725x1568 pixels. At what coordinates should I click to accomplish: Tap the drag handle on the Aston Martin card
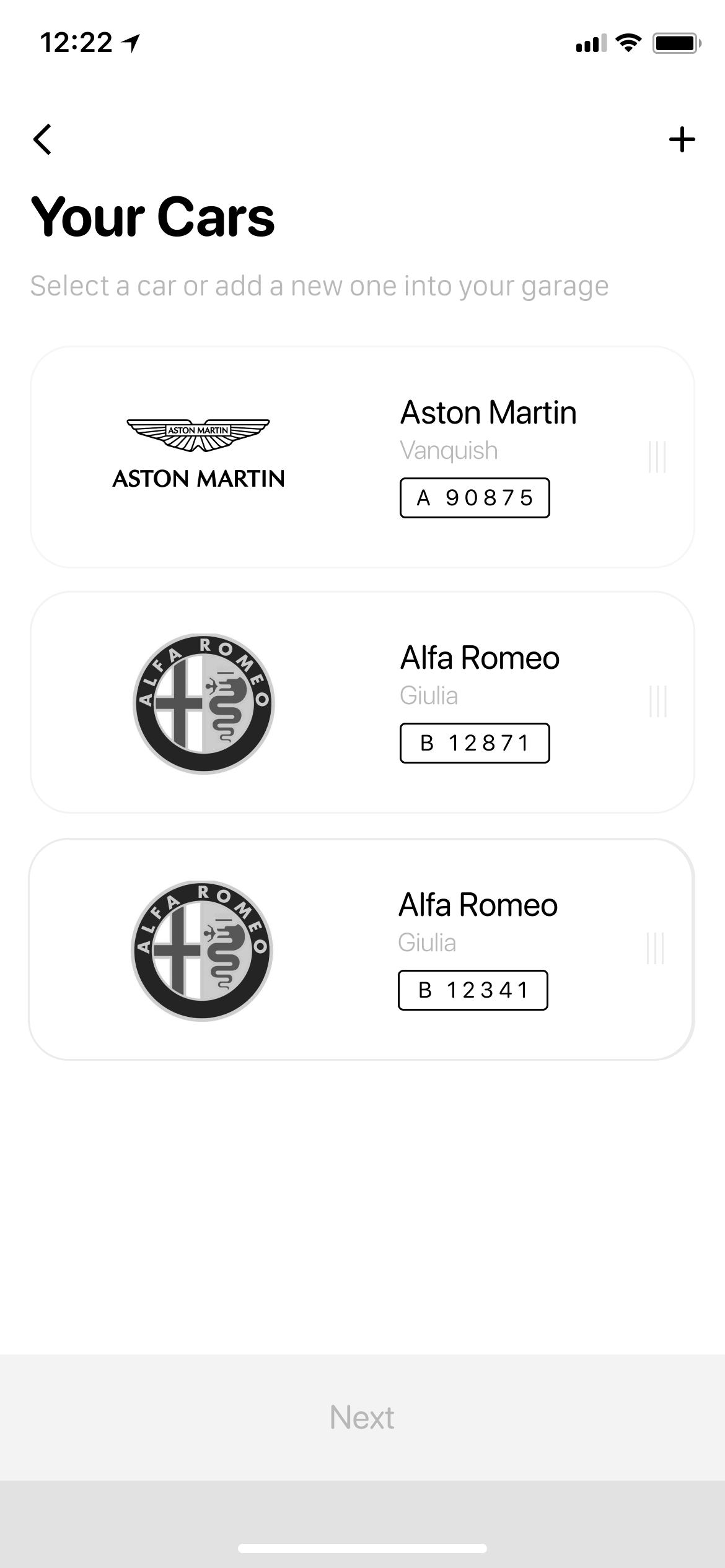pyautogui.click(x=656, y=456)
